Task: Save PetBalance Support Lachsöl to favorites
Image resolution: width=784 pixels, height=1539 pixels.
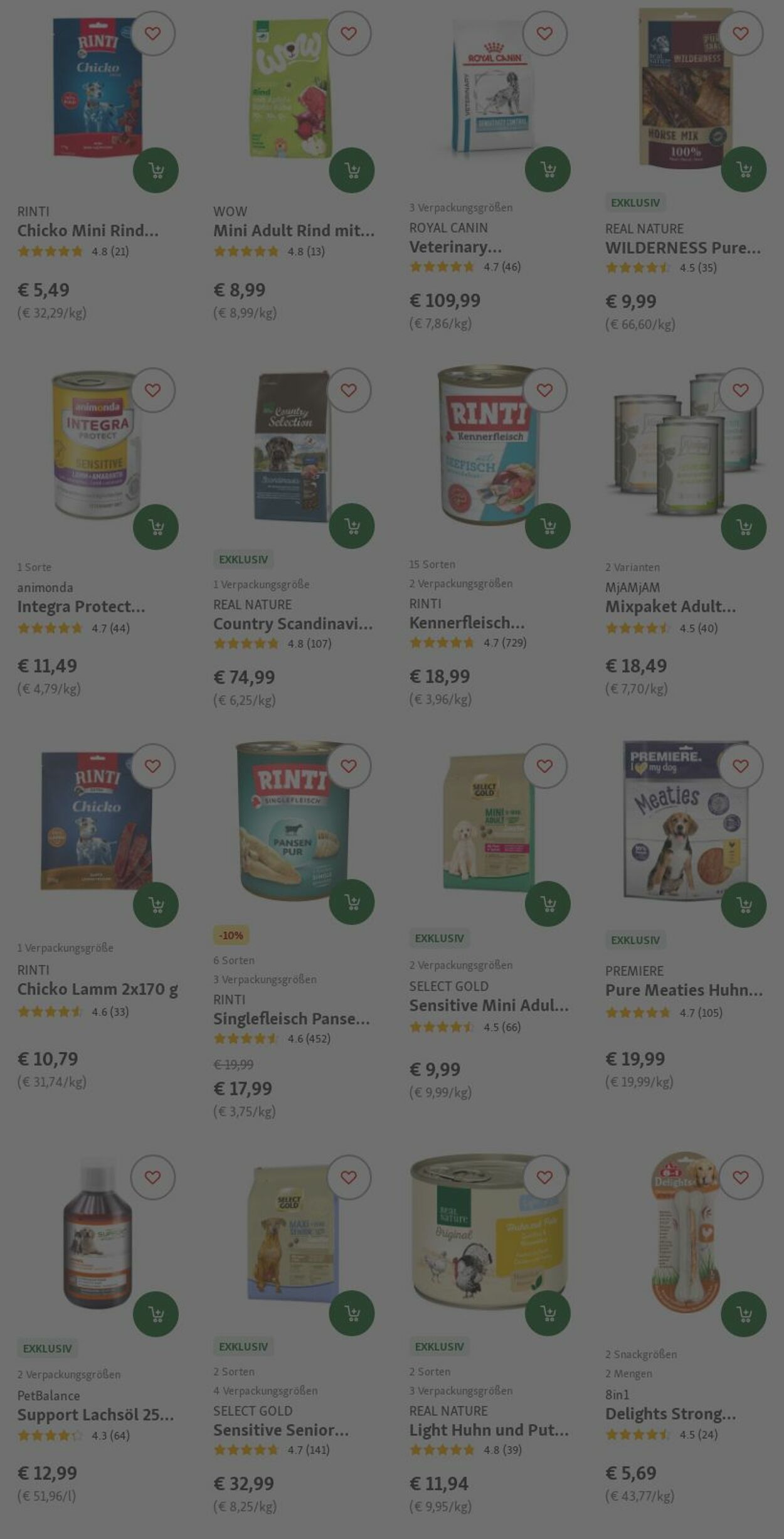Action: click(152, 1178)
